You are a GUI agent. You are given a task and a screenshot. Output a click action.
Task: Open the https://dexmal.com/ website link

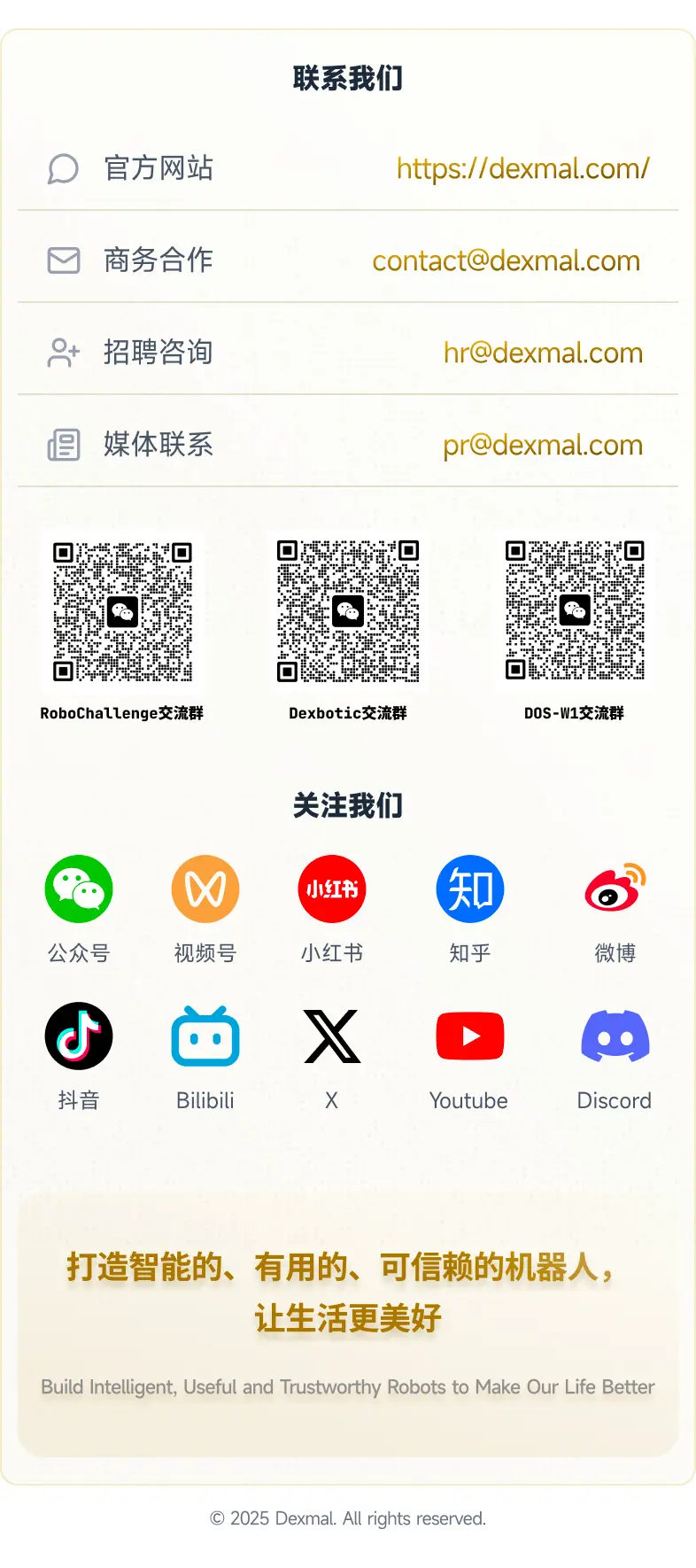522,168
